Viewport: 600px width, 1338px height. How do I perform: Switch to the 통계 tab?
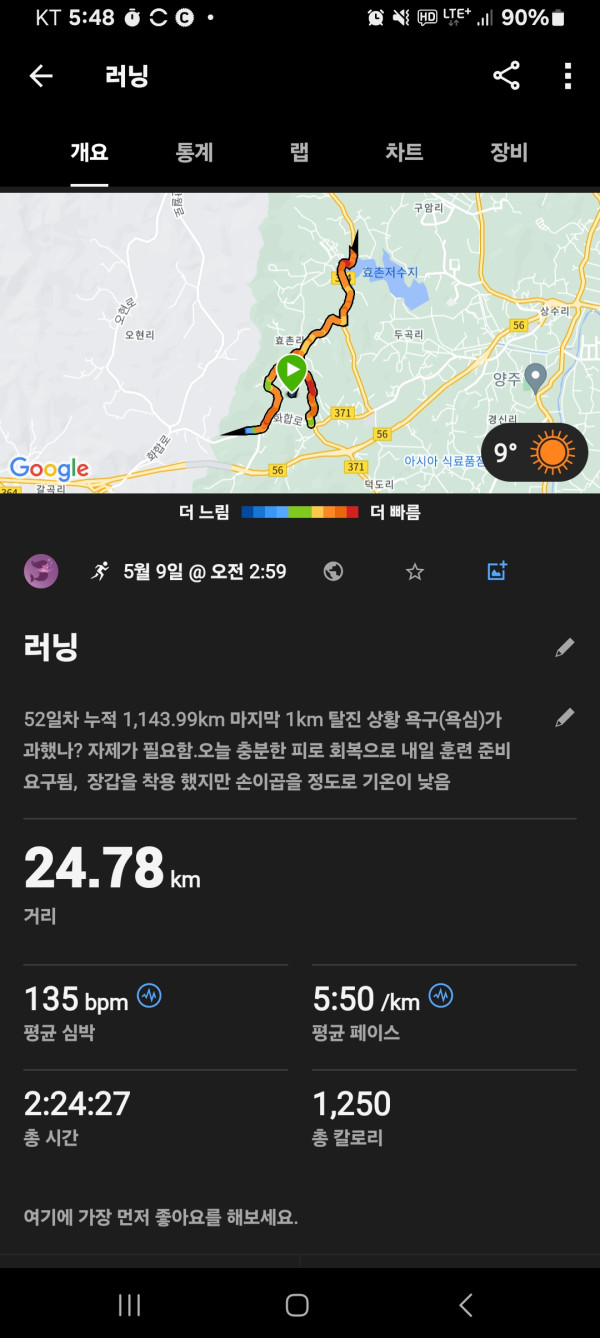click(x=194, y=153)
